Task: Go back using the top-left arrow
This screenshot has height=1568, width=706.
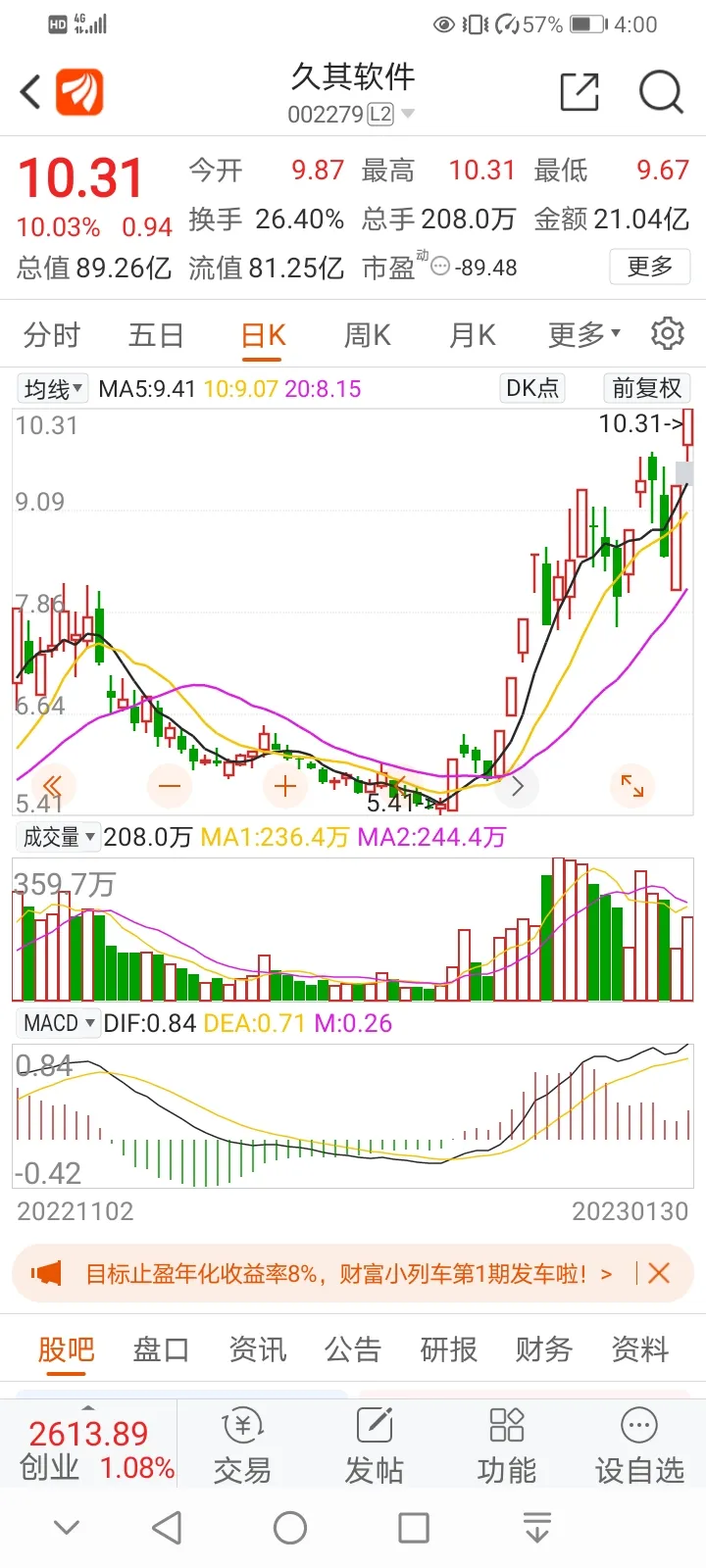Action: click(x=31, y=92)
